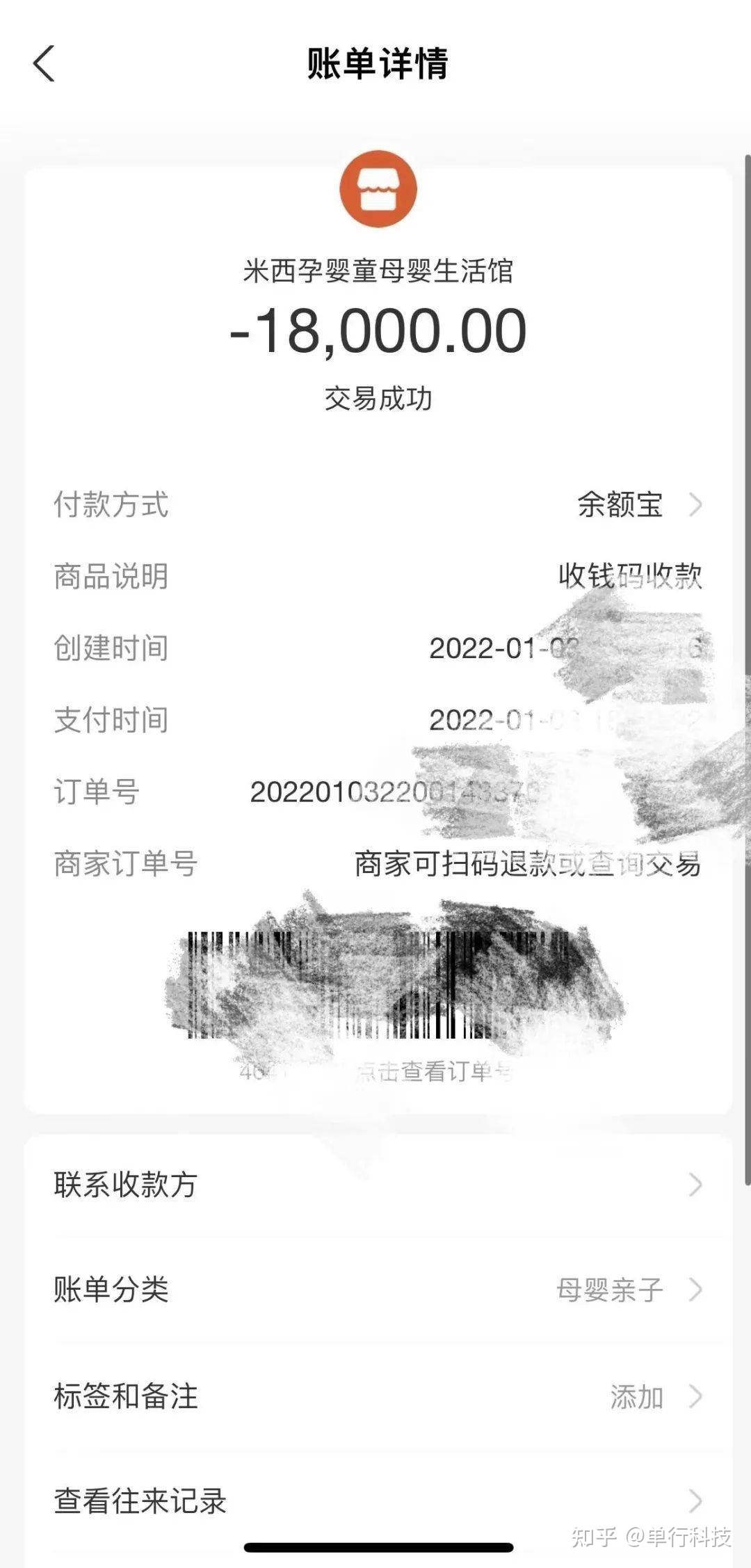Screen dimensions: 751x1568
Task: Open 查看往来记录 transaction history
Action: [x=139, y=1500]
